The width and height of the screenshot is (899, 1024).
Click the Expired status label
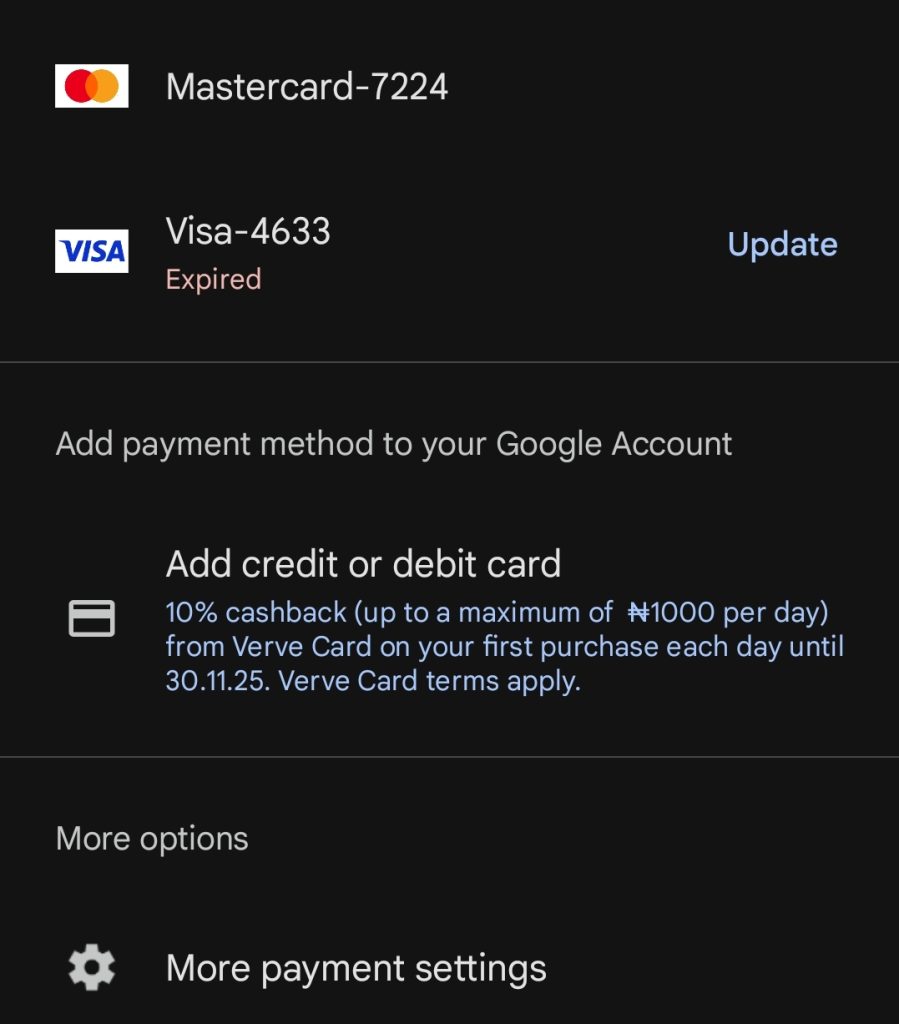[214, 280]
